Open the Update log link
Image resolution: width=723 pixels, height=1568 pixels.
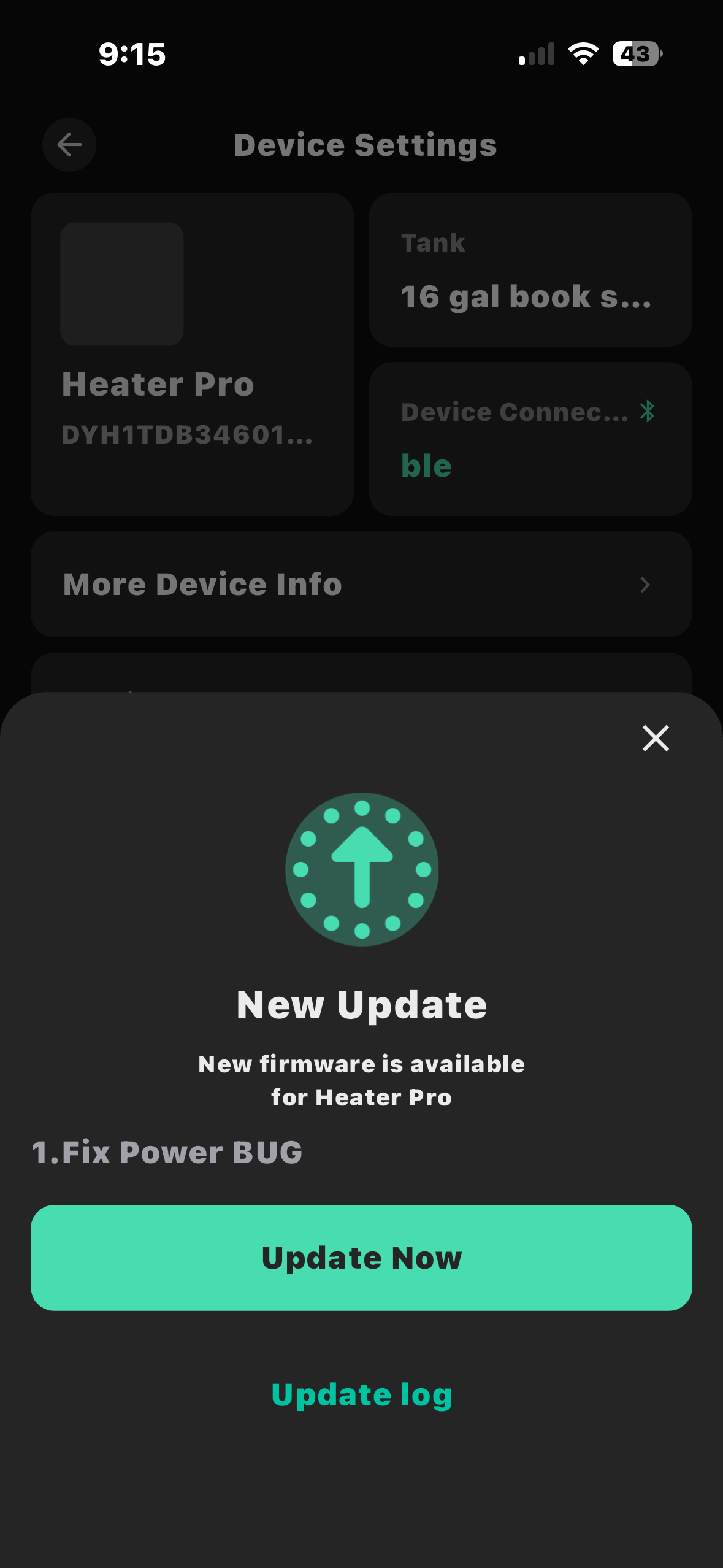point(361,1394)
